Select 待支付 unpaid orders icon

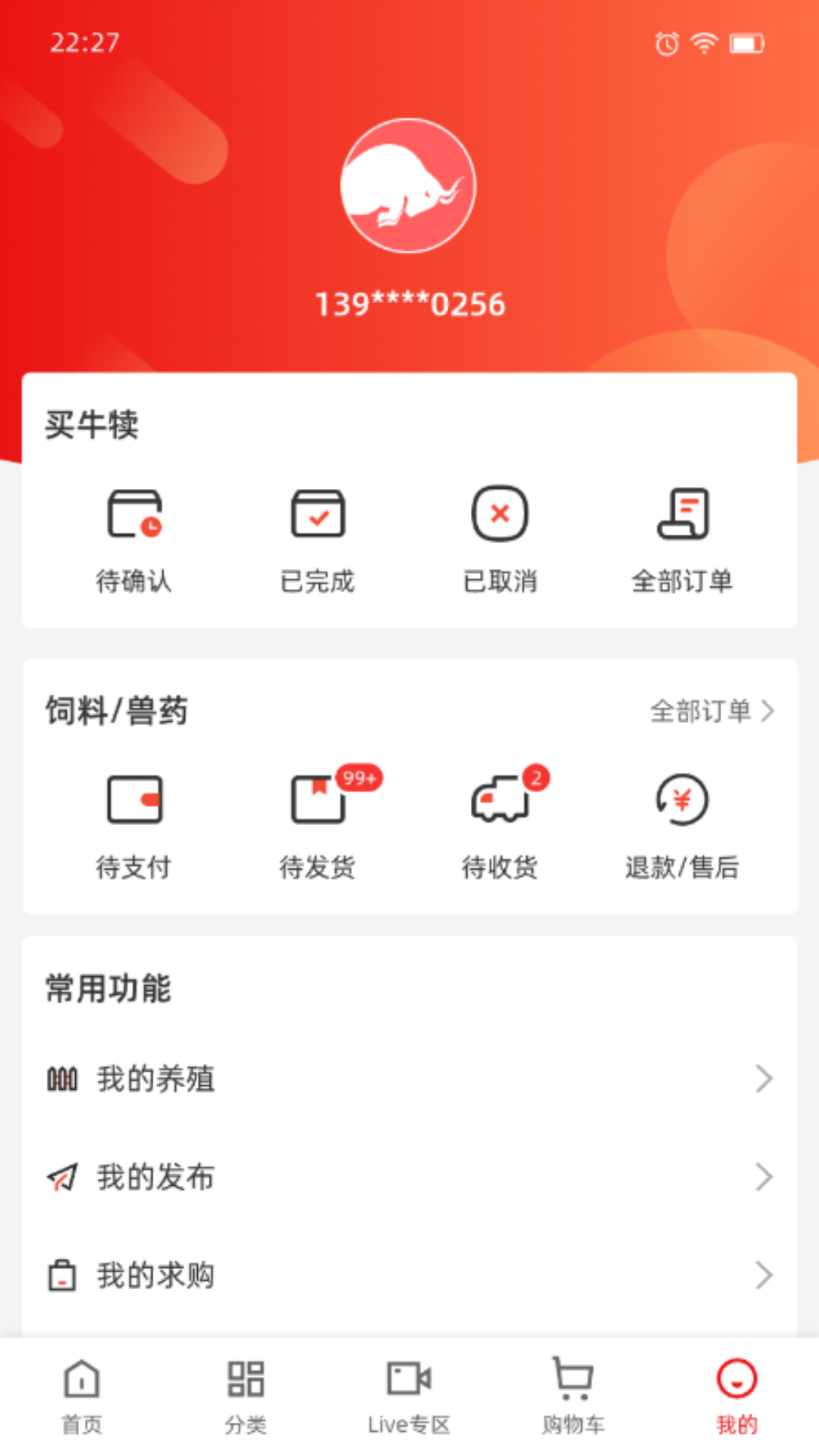135,819
